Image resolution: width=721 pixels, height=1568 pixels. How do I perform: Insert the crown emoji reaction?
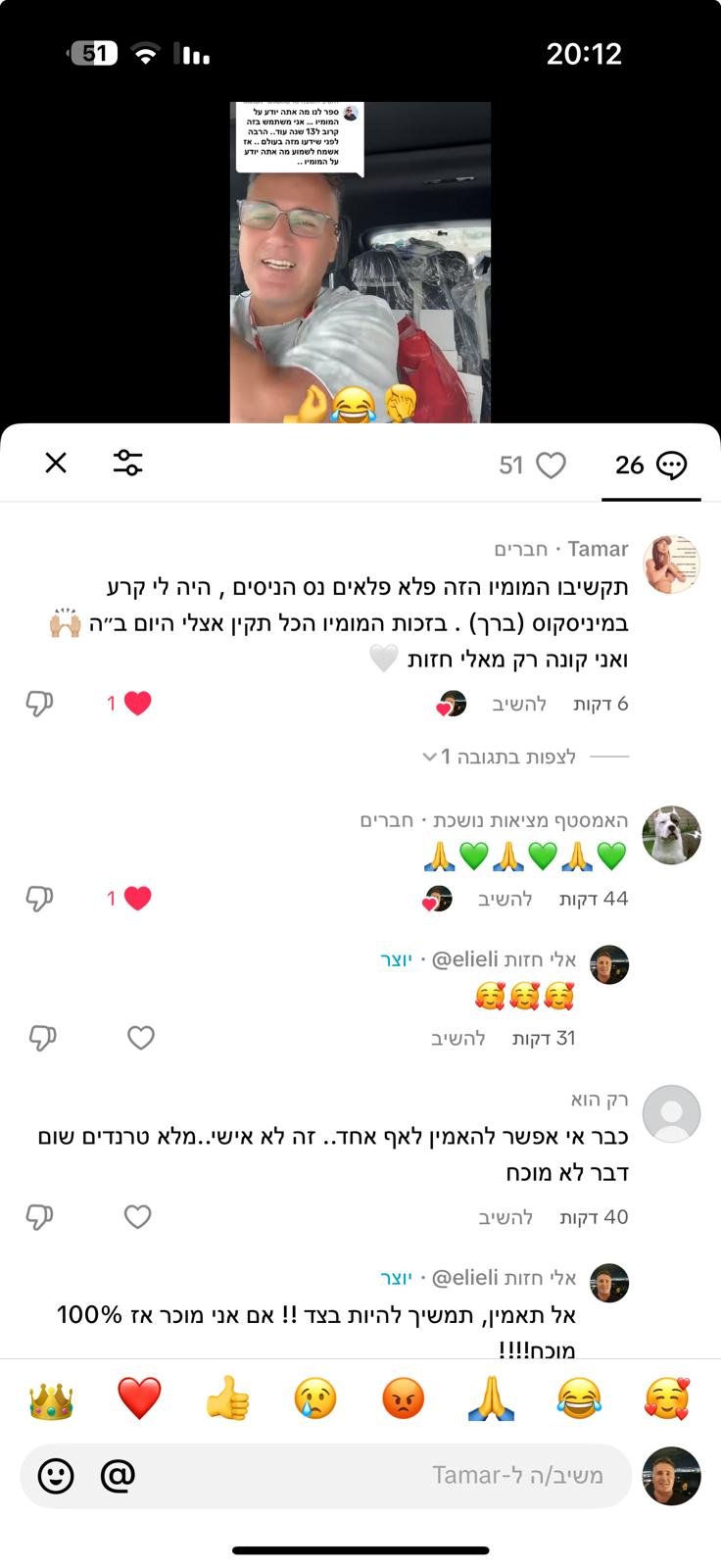point(51,1398)
